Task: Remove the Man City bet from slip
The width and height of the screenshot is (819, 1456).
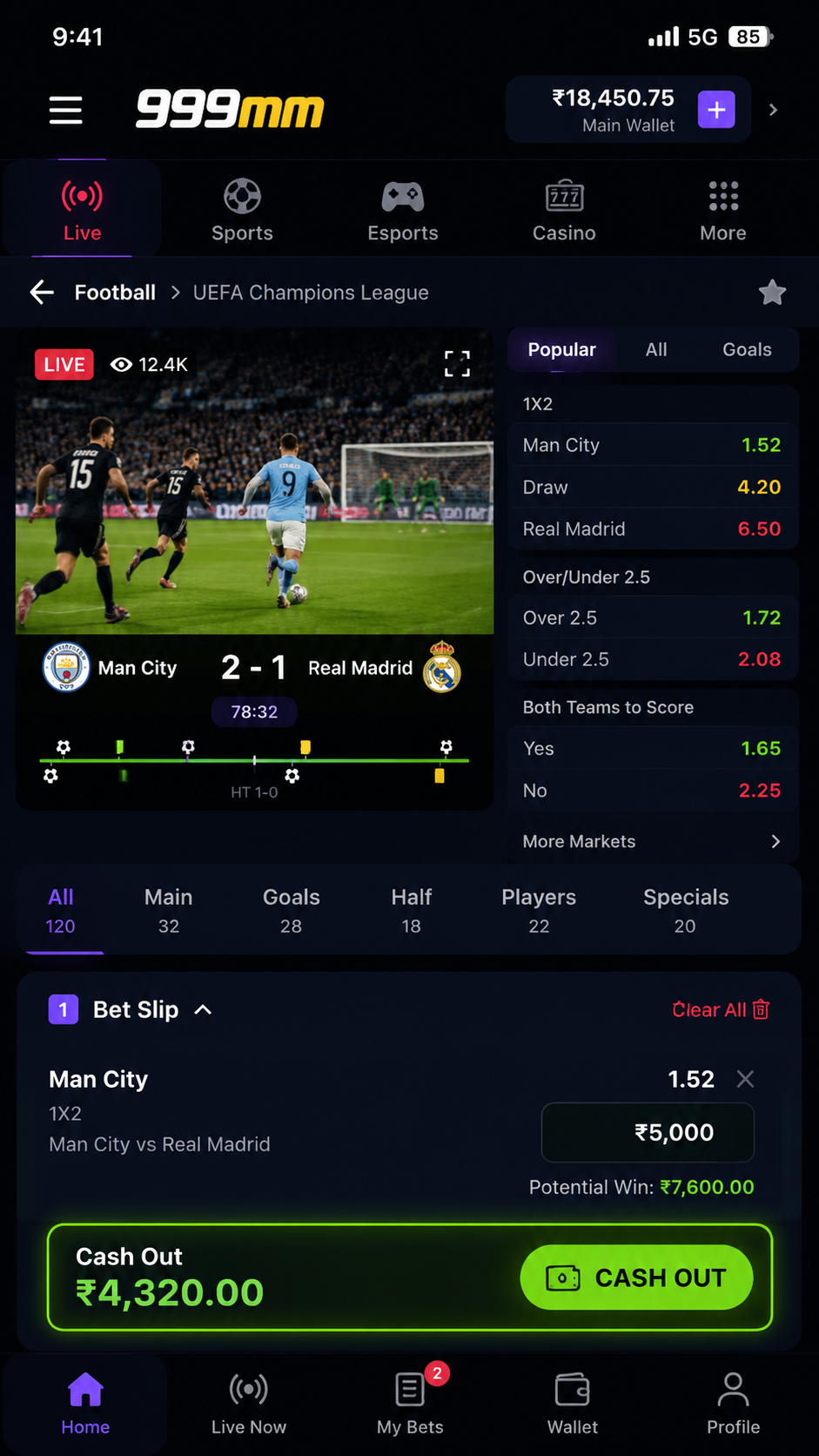Action: point(745,1079)
